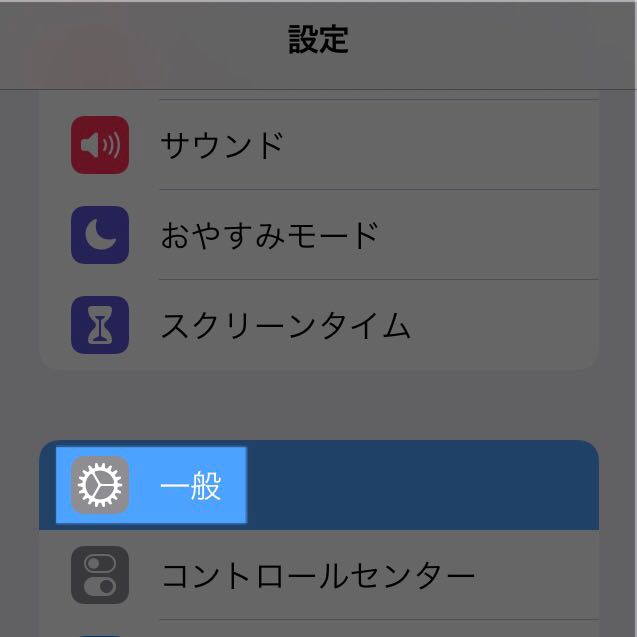Open スクリーンタイム settings
The image size is (637, 637).
click(x=320, y=326)
